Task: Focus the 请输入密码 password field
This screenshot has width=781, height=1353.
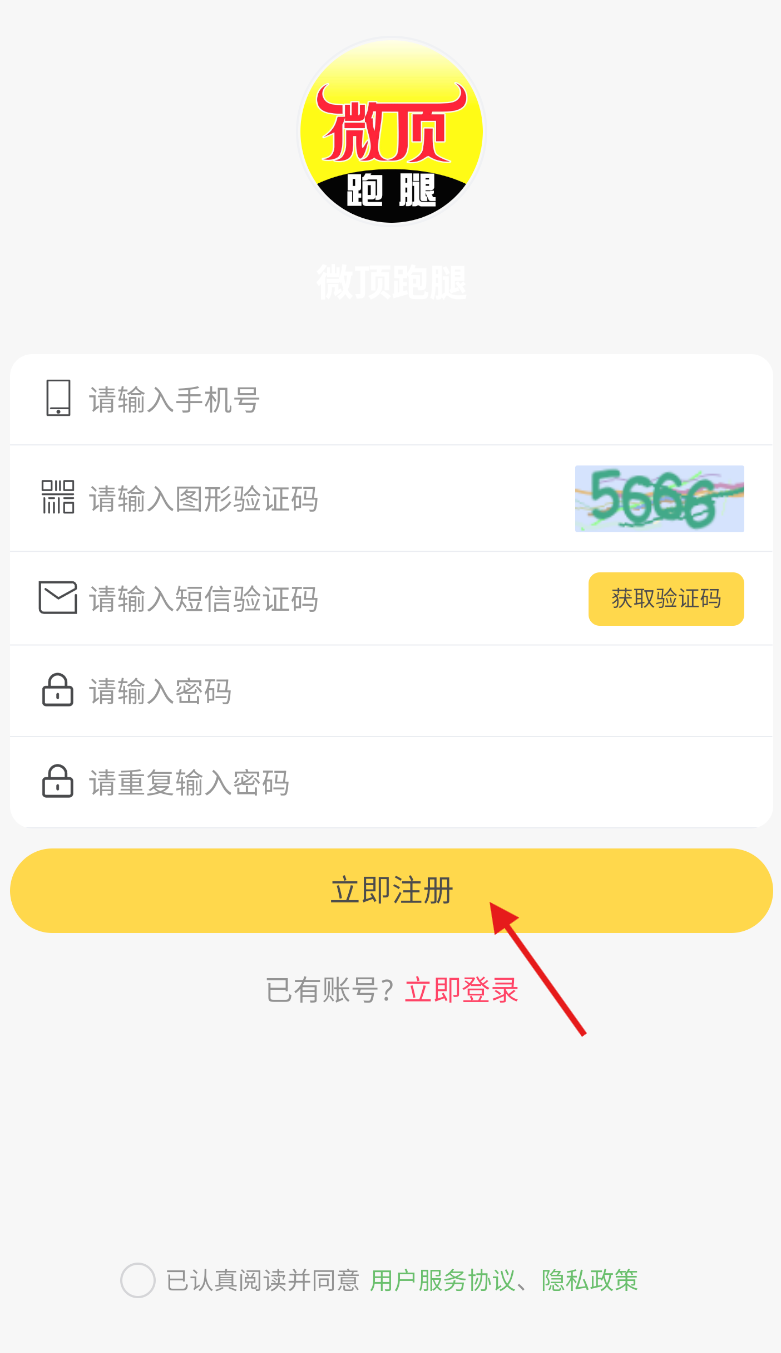Action: (400, 691)
